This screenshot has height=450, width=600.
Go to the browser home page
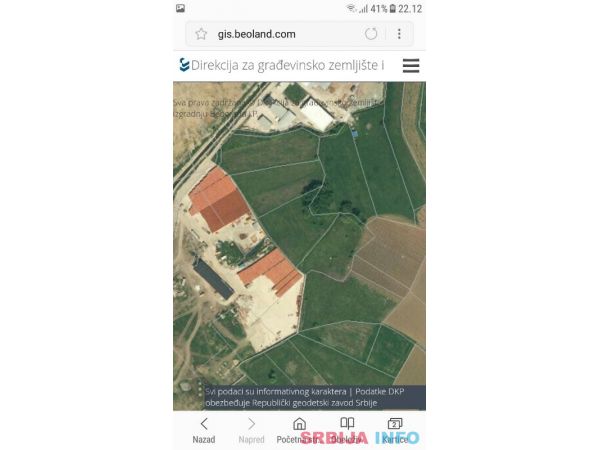(x=299, y=430)
